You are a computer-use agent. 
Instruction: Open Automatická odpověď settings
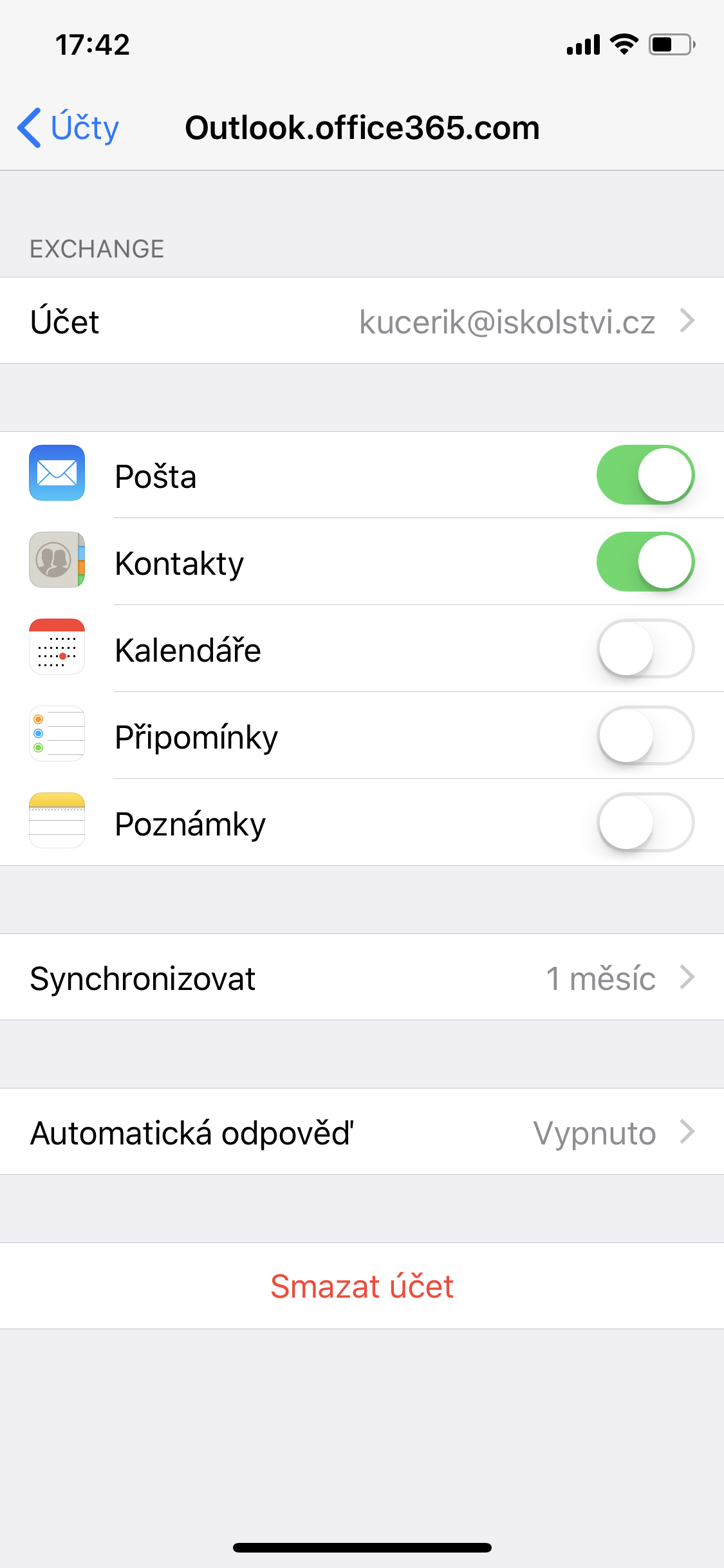tap(362, 1132)
